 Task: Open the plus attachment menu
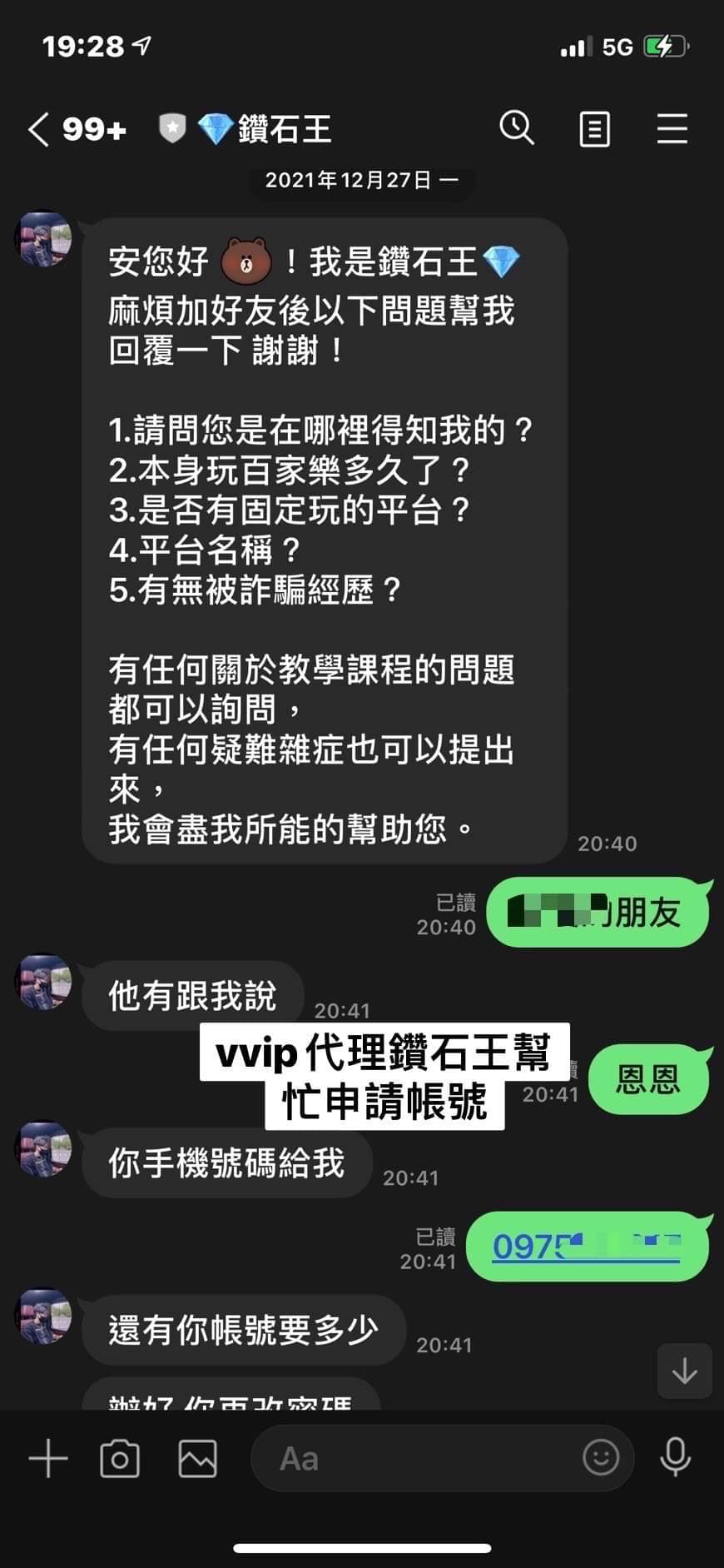pyautogui.click(x=48, y=1458)
